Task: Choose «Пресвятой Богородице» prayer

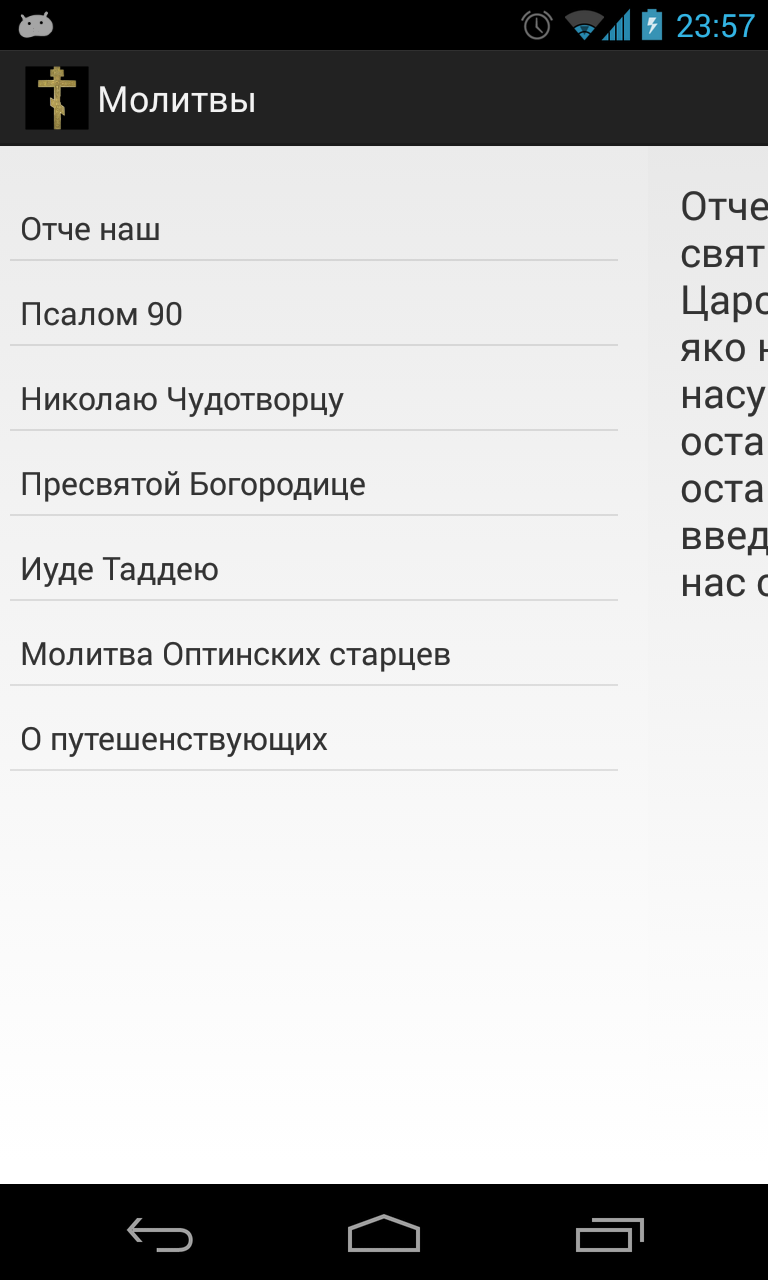Action: click(x=314, y=485)
